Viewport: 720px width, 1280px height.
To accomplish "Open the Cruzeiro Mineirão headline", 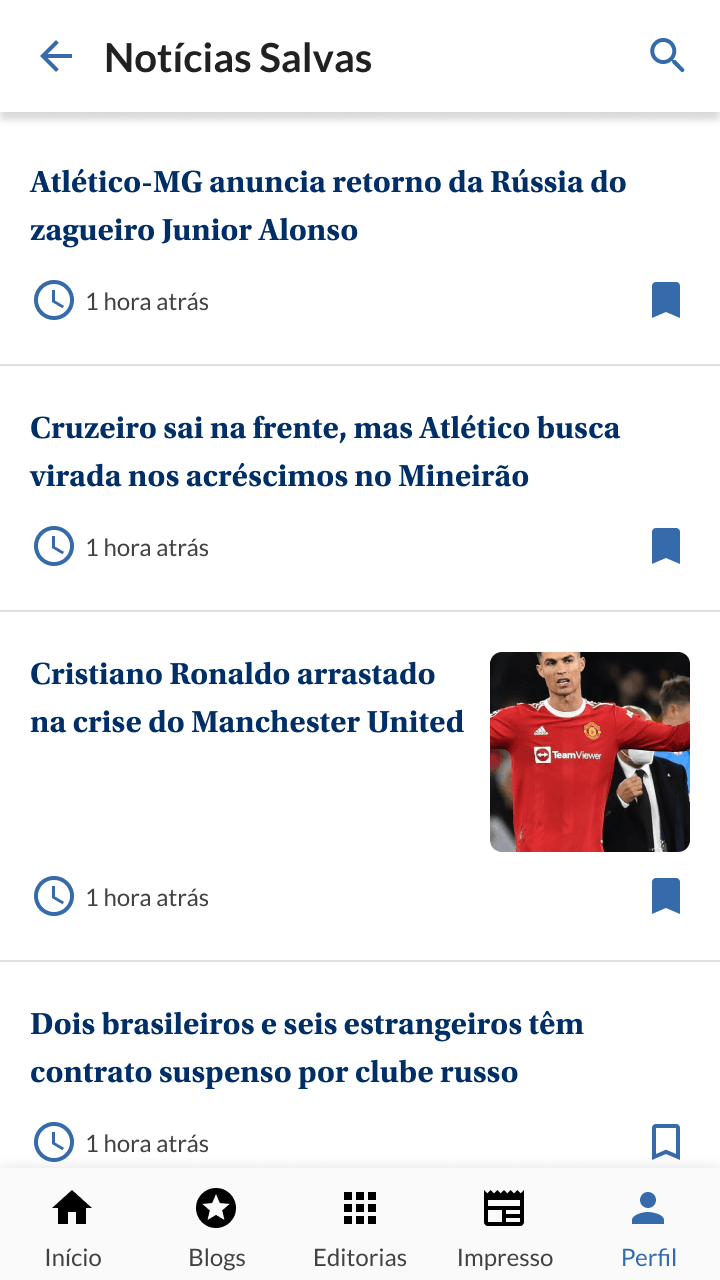I will (327, 451).
